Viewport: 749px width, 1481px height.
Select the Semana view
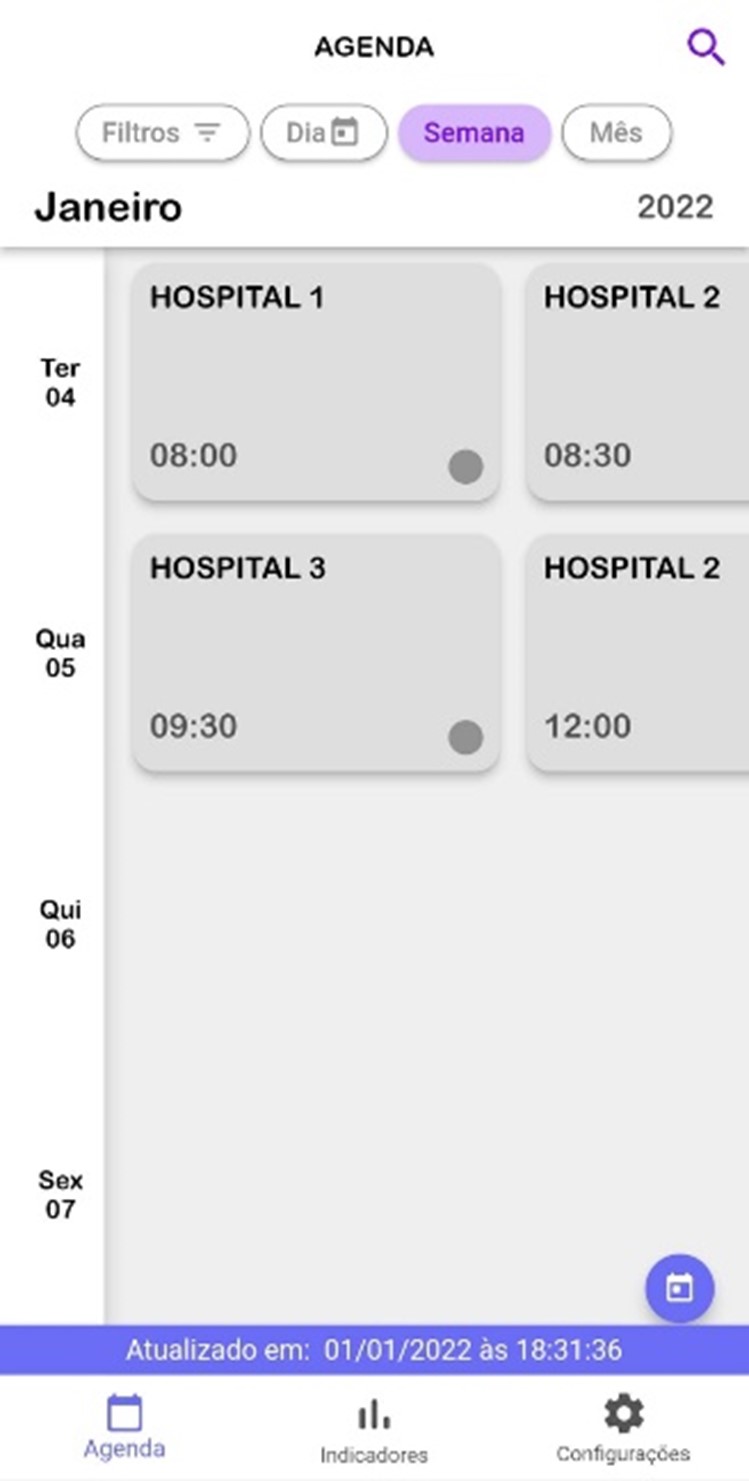click(474, 133)
